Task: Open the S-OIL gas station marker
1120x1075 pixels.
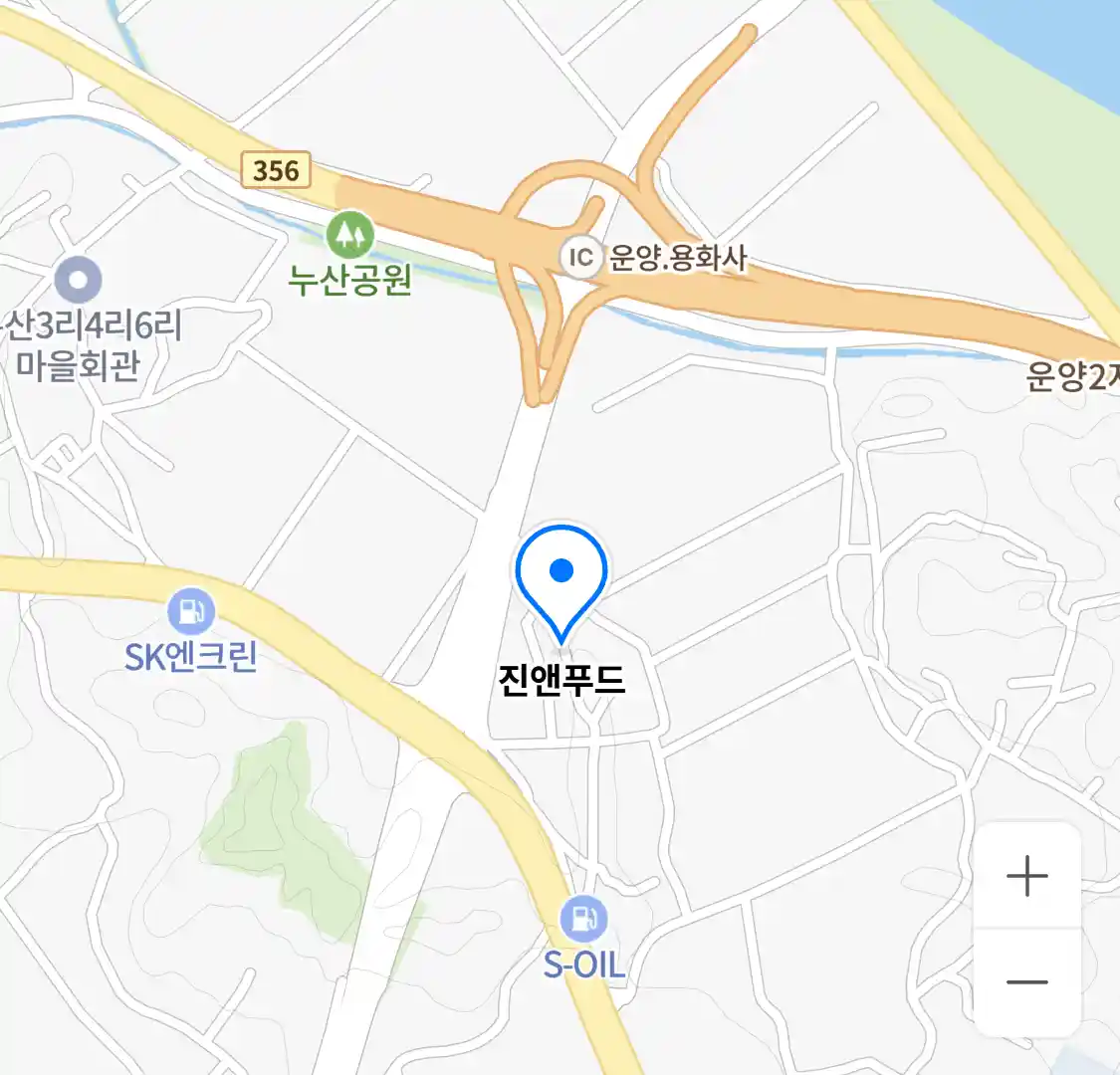Action: point(583,919)
